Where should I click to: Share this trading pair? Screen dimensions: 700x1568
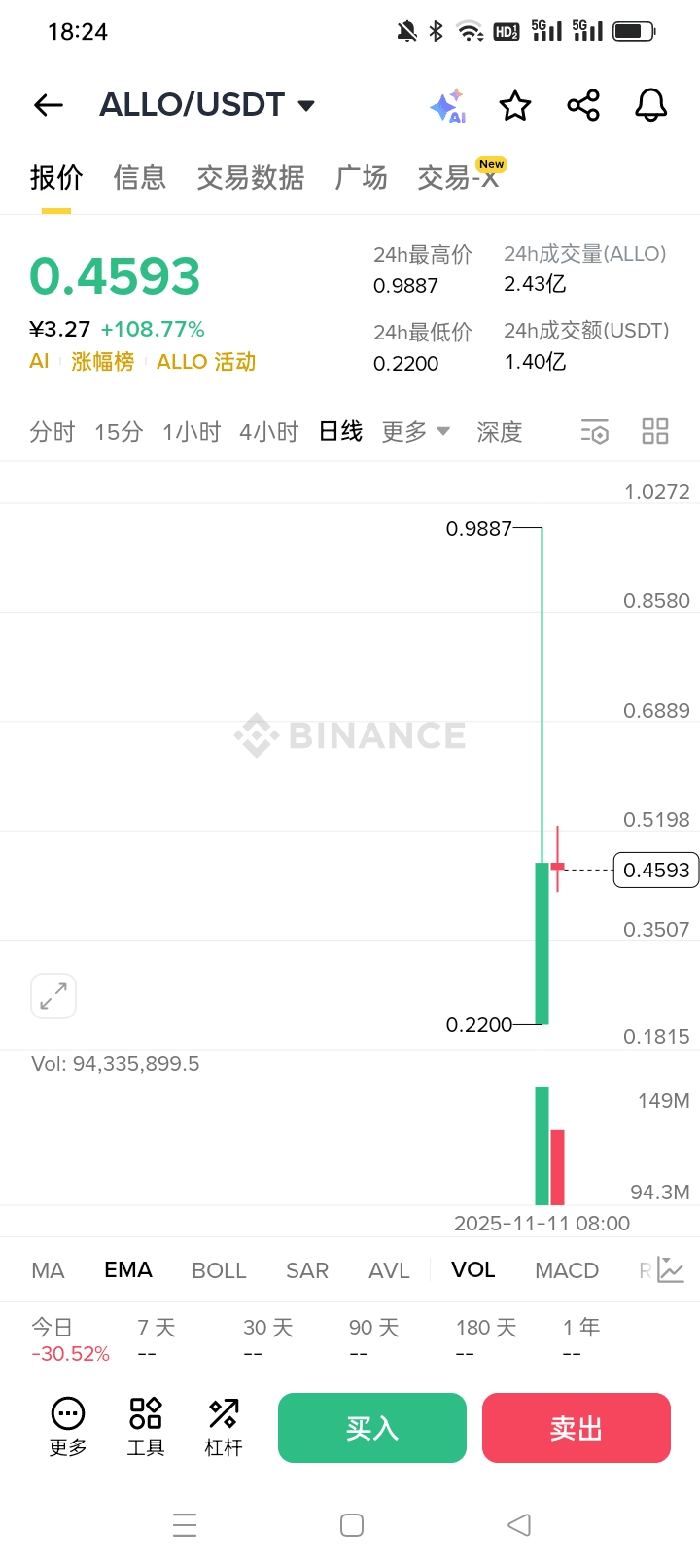(583, 105)
